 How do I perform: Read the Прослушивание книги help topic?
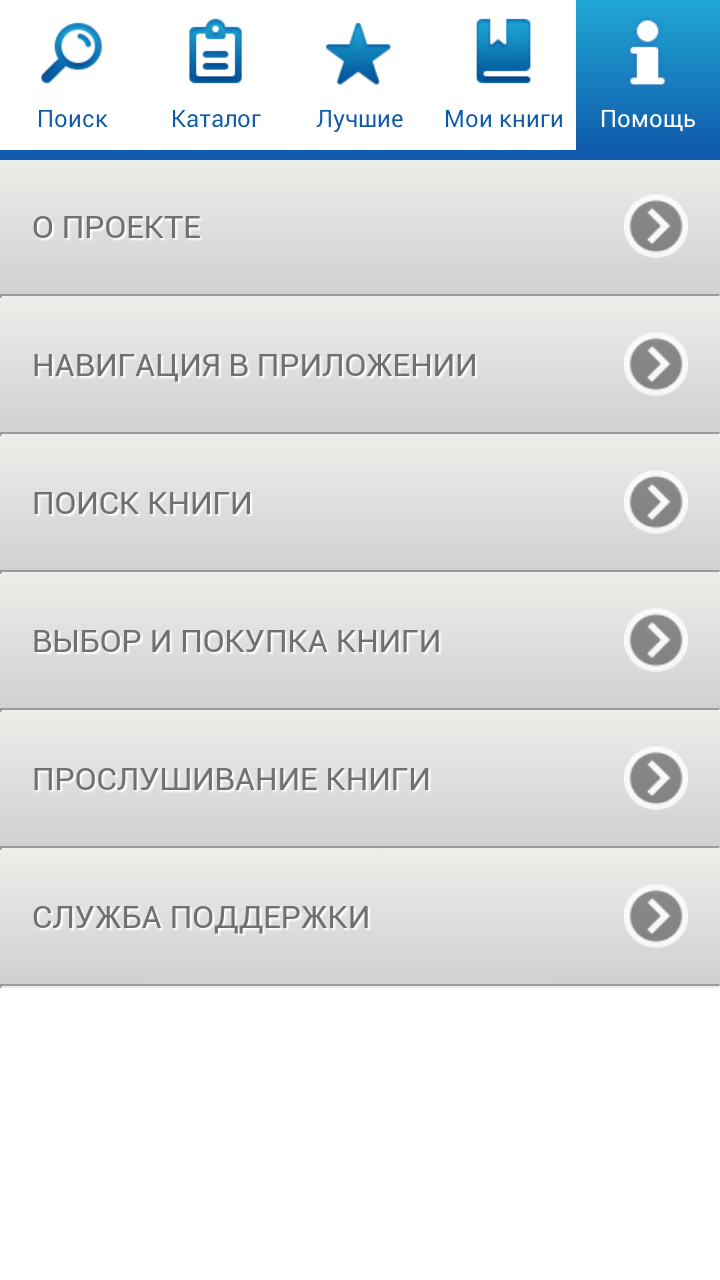(360, 779)
